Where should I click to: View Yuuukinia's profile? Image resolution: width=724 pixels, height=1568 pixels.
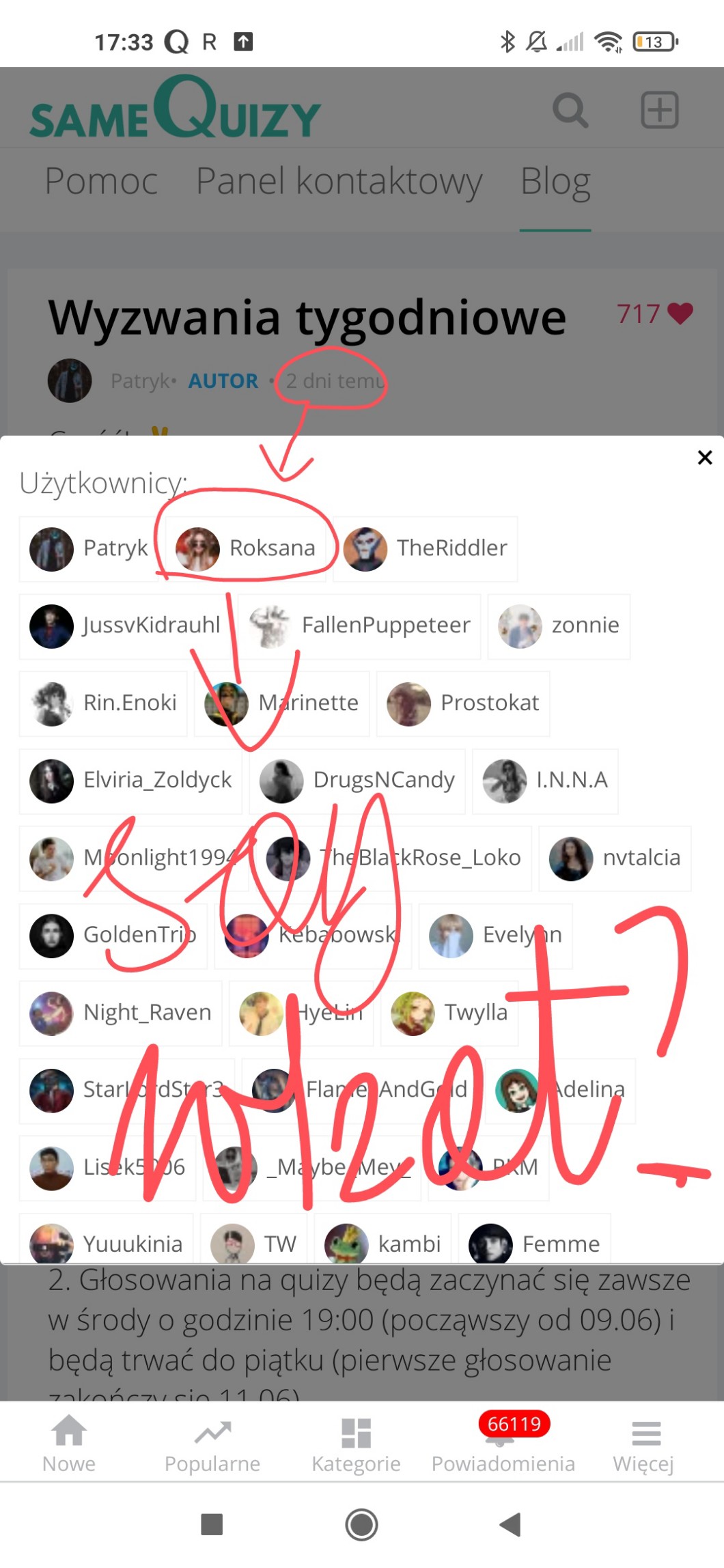(106, 1243)
